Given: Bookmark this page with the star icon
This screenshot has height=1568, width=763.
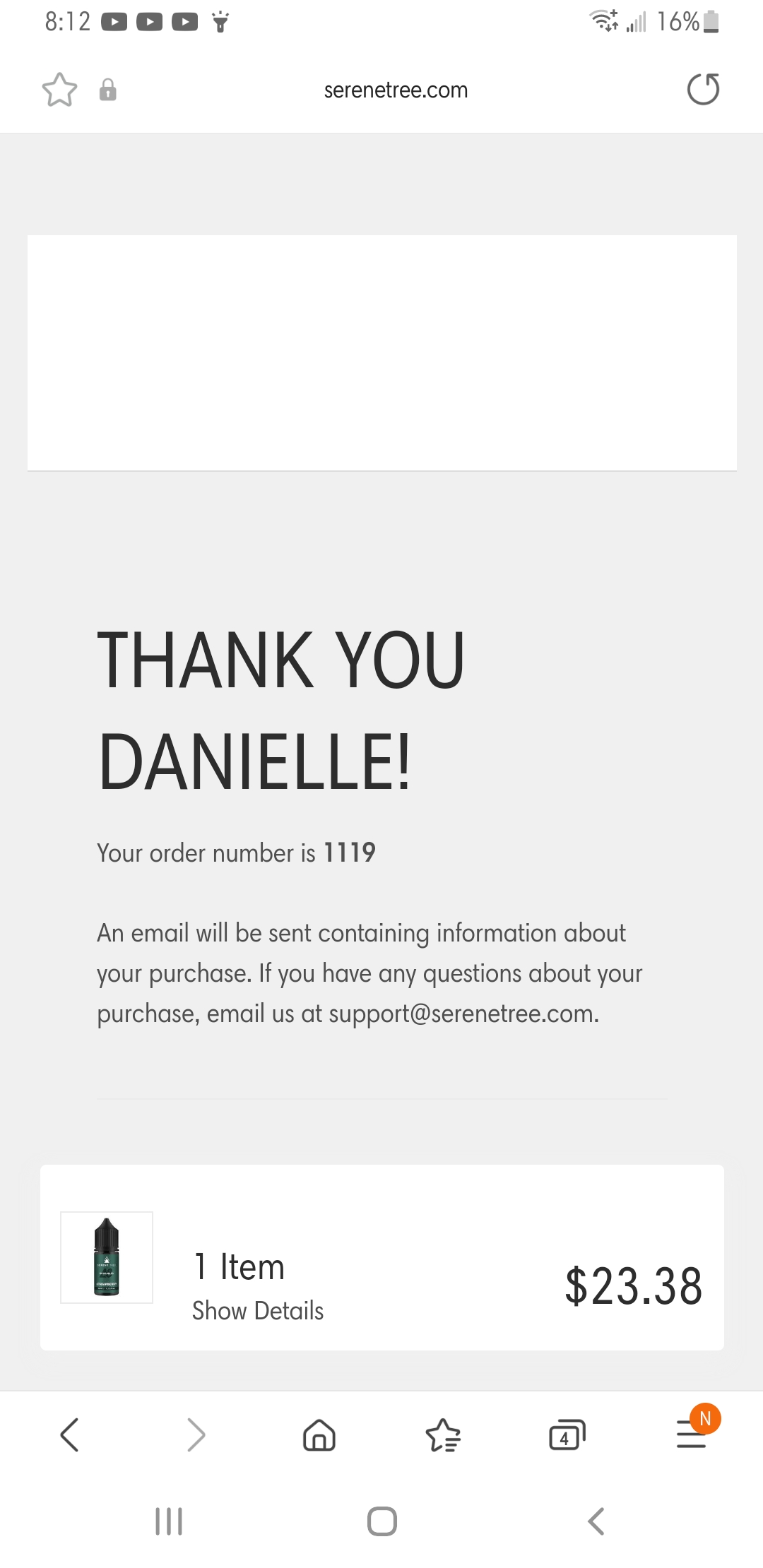Looking at the screenshot, I should [x=59, y=90].
